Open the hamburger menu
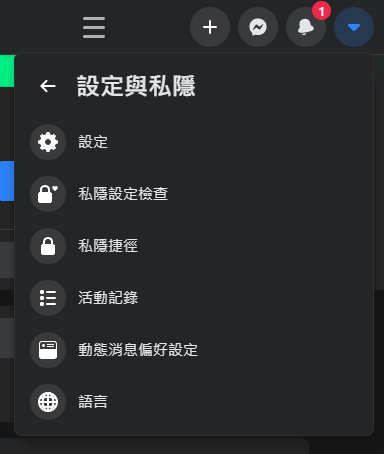 [x=94, y=27]
